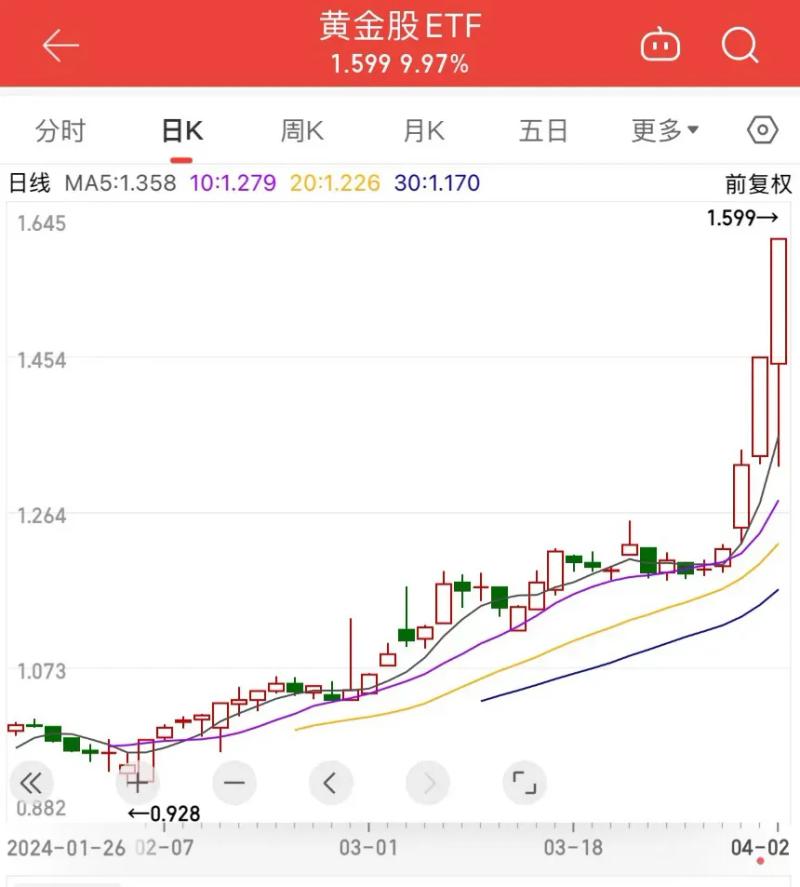Screen dimensions: 800x887
Task: Open the 前复权 adjustment selector
Action: click(753, 183)
